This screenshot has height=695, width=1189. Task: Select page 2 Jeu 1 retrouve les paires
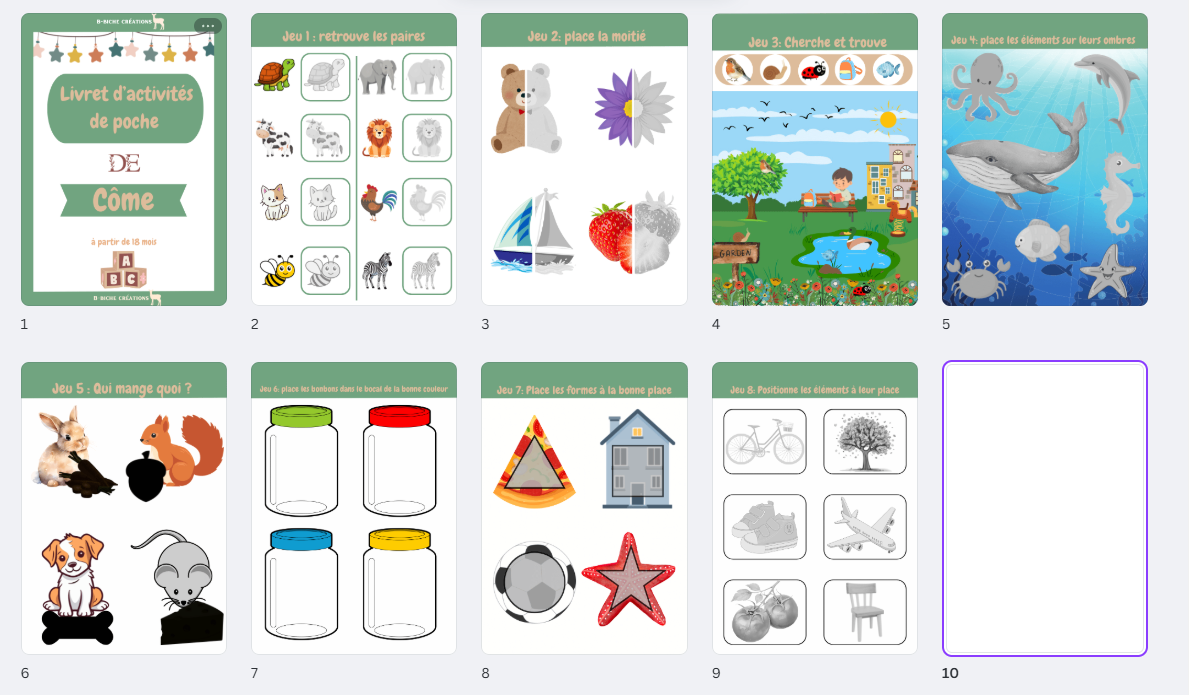coord(354,160)
